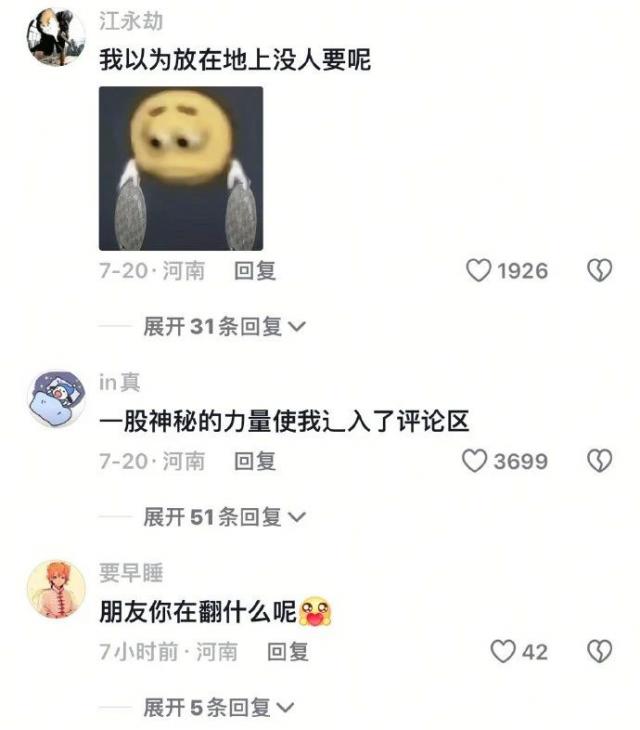The width and height of the screenshot is (640, 730).
Task: Dislike 江永劫's comment
Action: [x=598, y=270]
